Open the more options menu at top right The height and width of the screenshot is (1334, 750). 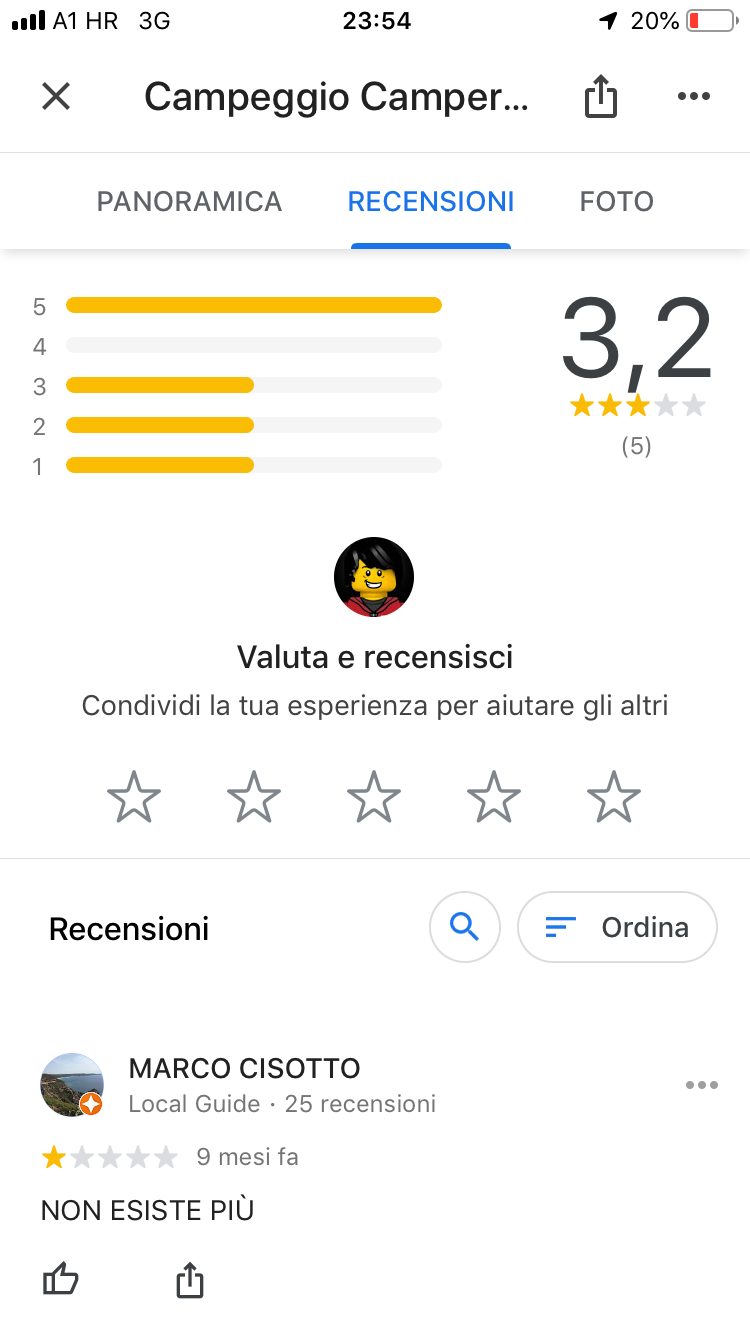pyautogui.click(x=693, y=96)
